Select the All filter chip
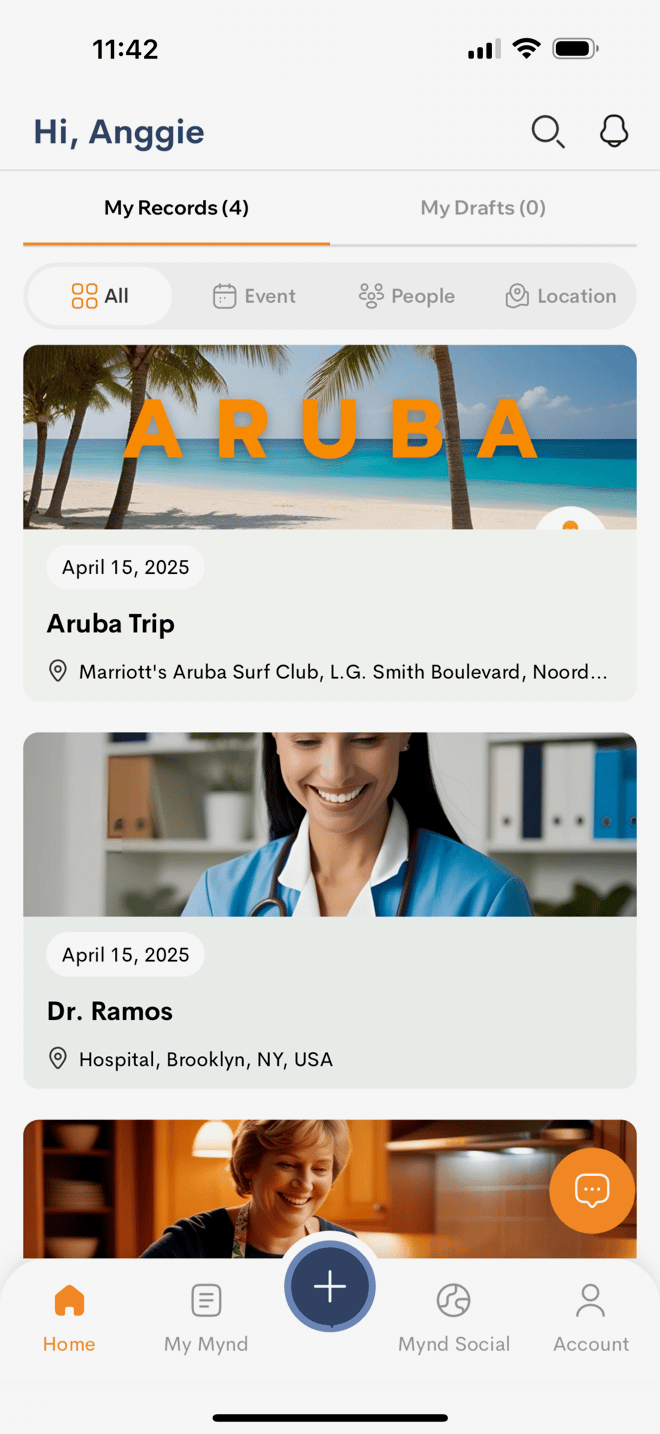660x1434 pixels. tap(100, 296)
